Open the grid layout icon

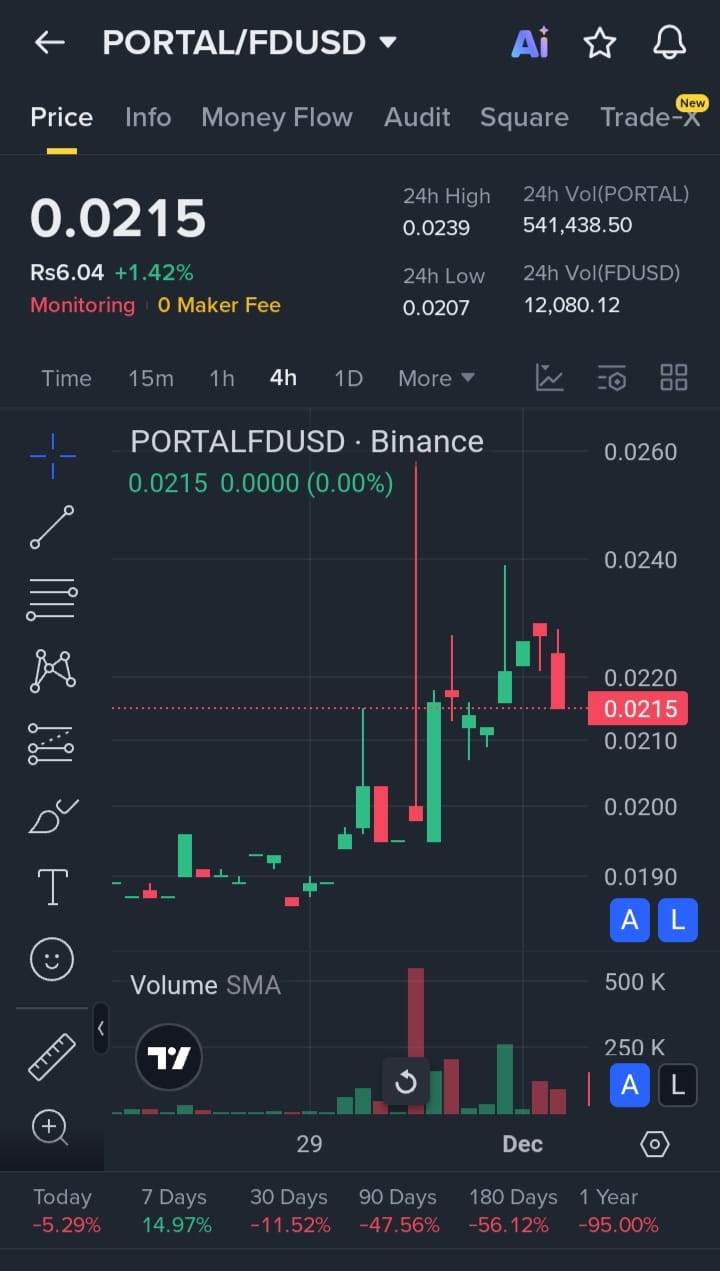coord(674,378)
